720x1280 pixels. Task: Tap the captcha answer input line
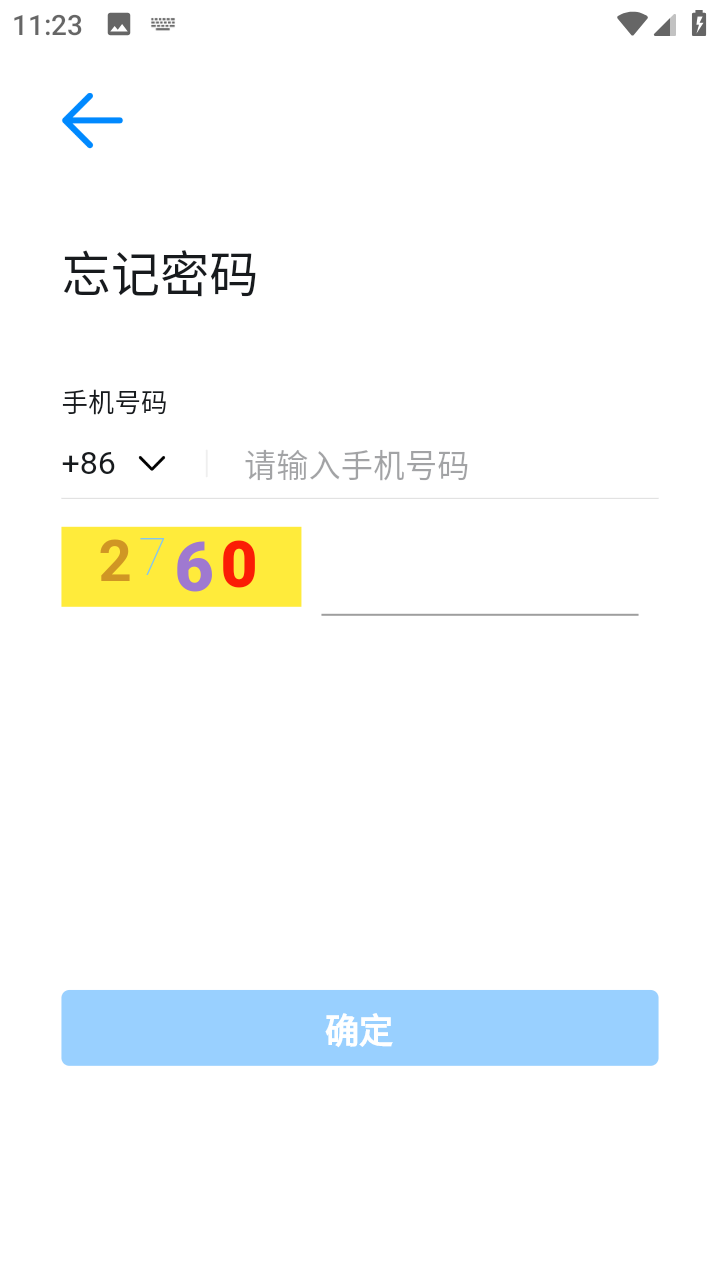[478, 600]
